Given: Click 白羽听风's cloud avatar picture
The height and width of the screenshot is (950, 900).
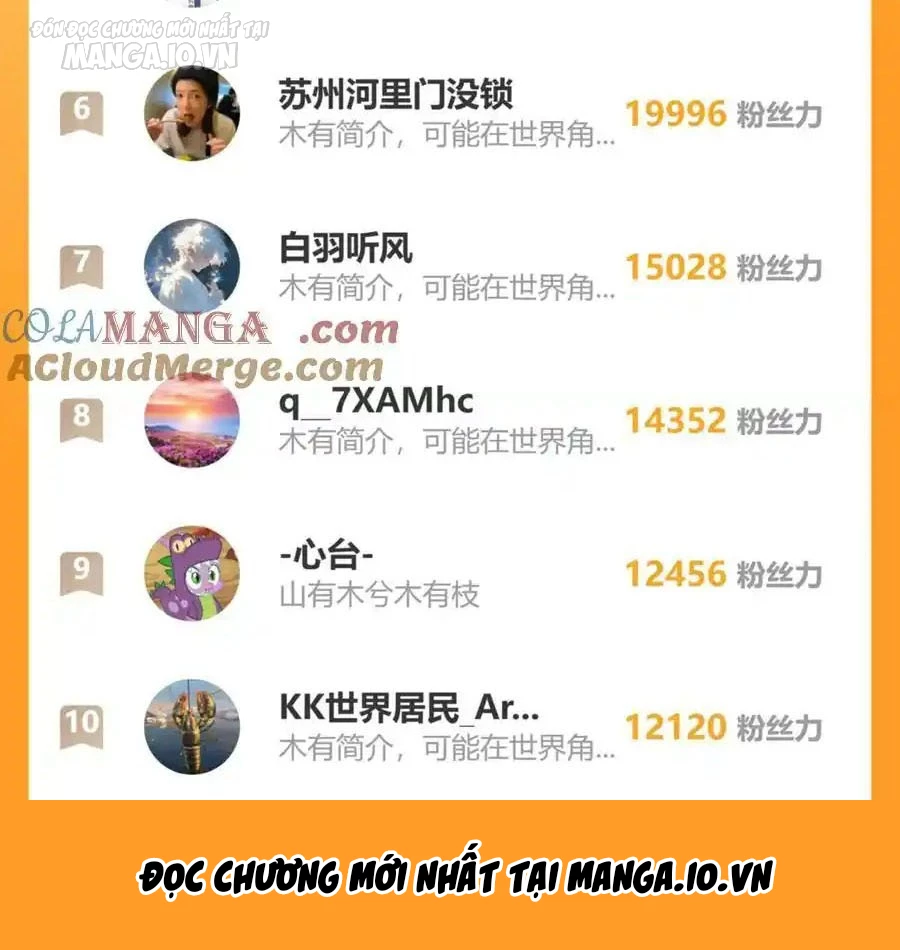Looking at the screenshot, I should [193, 263].
